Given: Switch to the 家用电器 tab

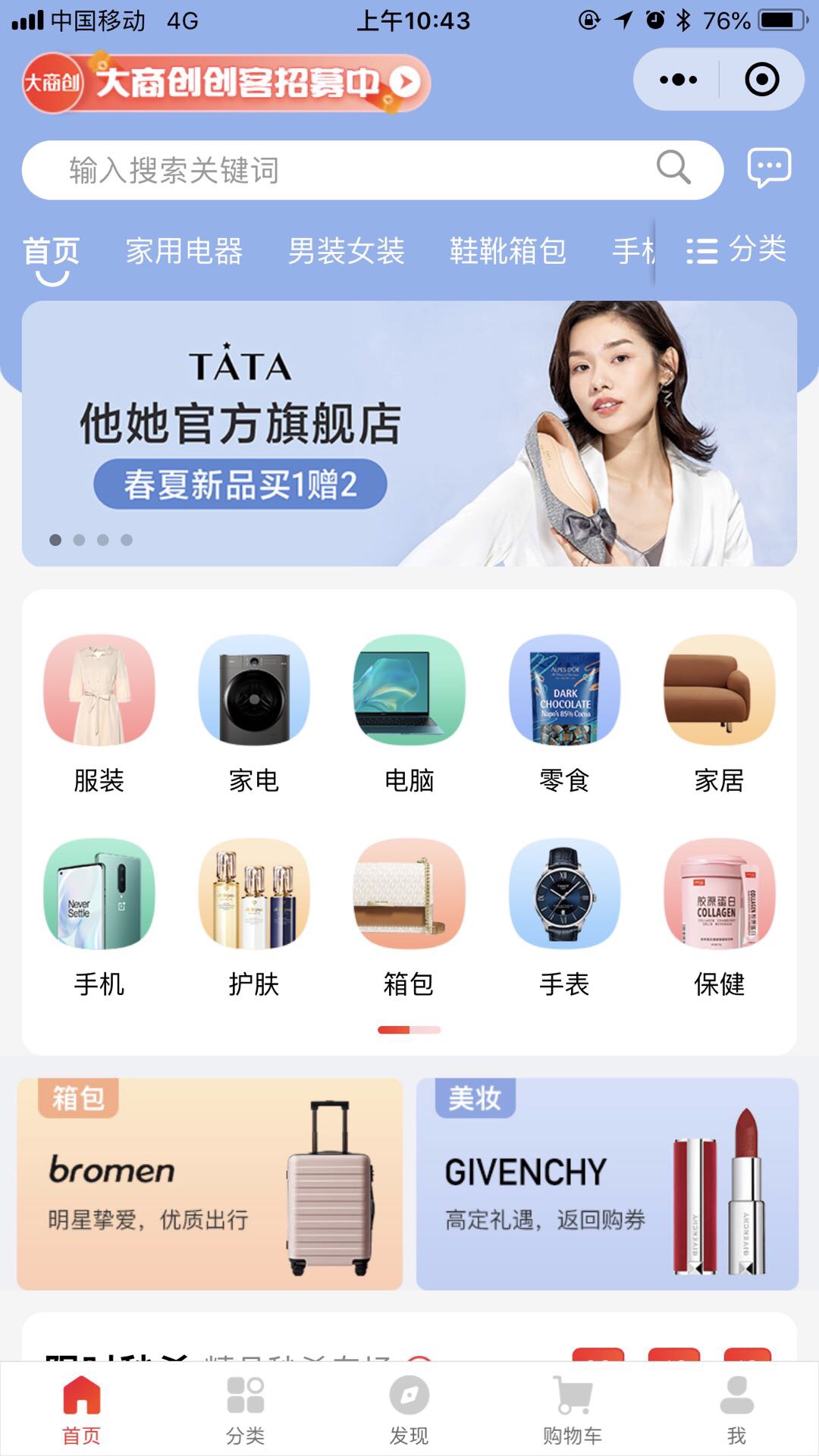Looking at the screenshot, I should [x=184, y=251].
